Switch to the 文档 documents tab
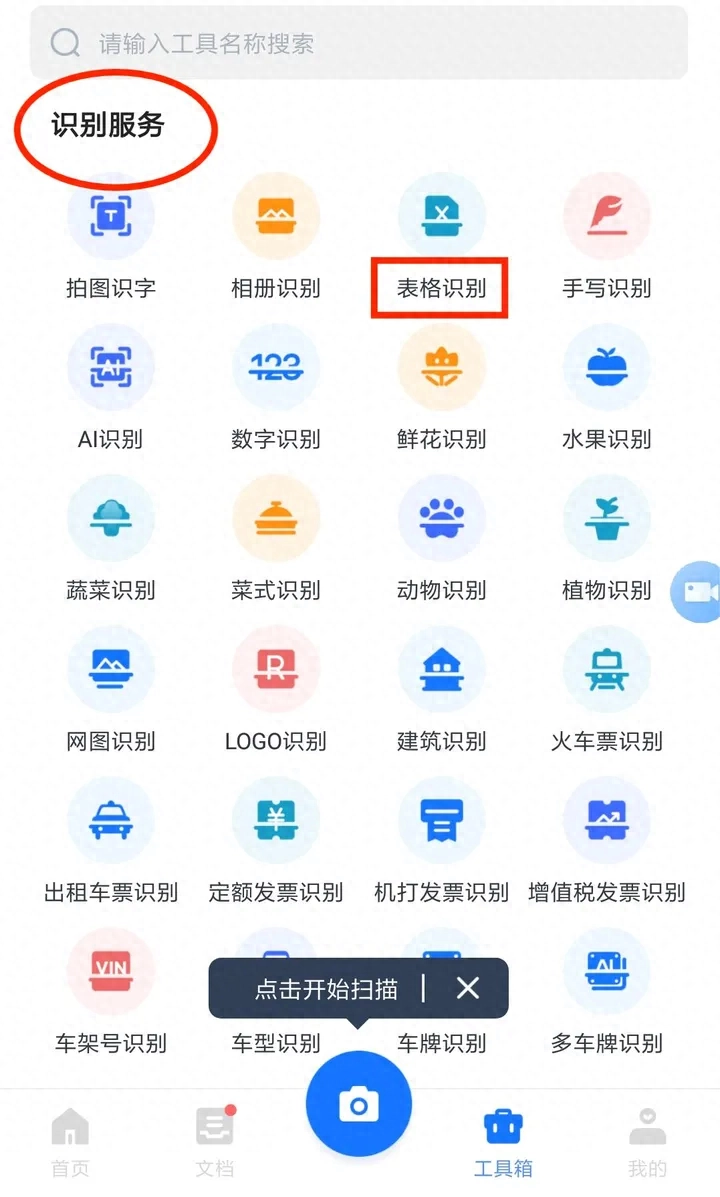The height and width of the screenshot is (1197, 720). point(214,1135)
